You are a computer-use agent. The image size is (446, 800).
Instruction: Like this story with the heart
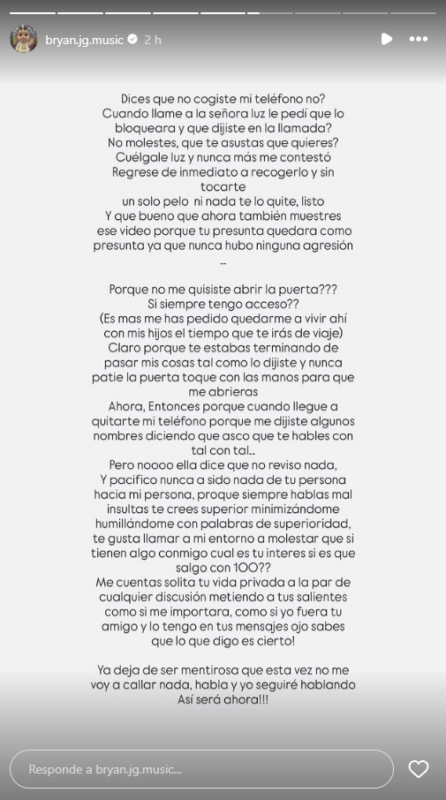coord(418,768)
